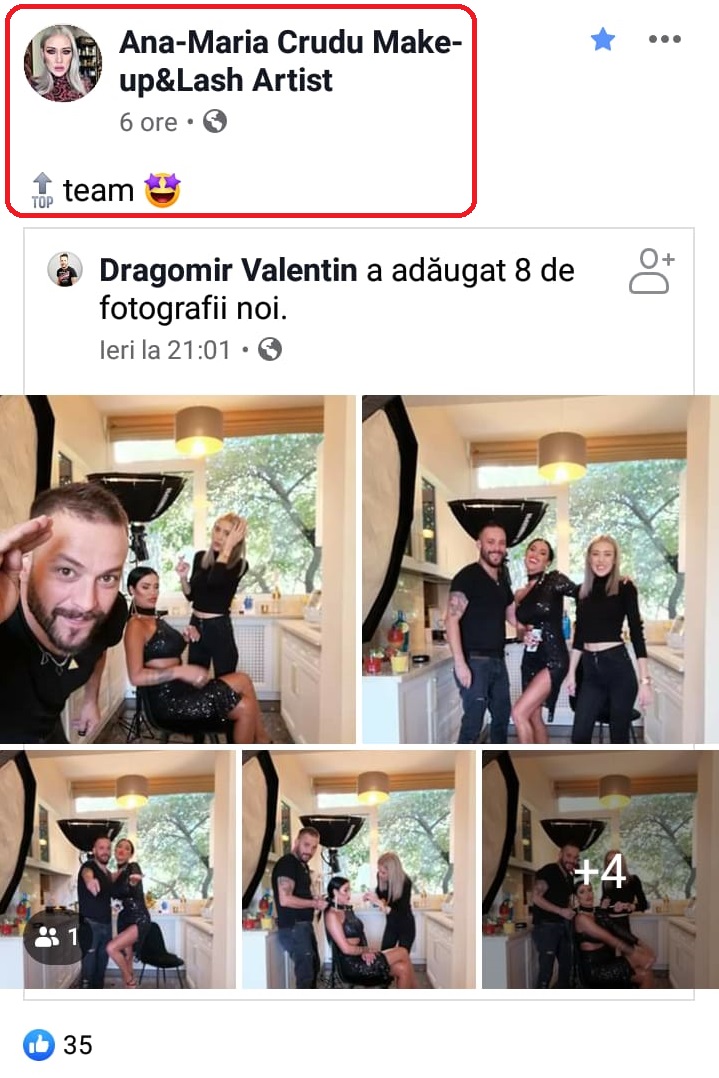Open Dragomir Valentin's profile
719x1078 pixels.
tap(228, 270)
